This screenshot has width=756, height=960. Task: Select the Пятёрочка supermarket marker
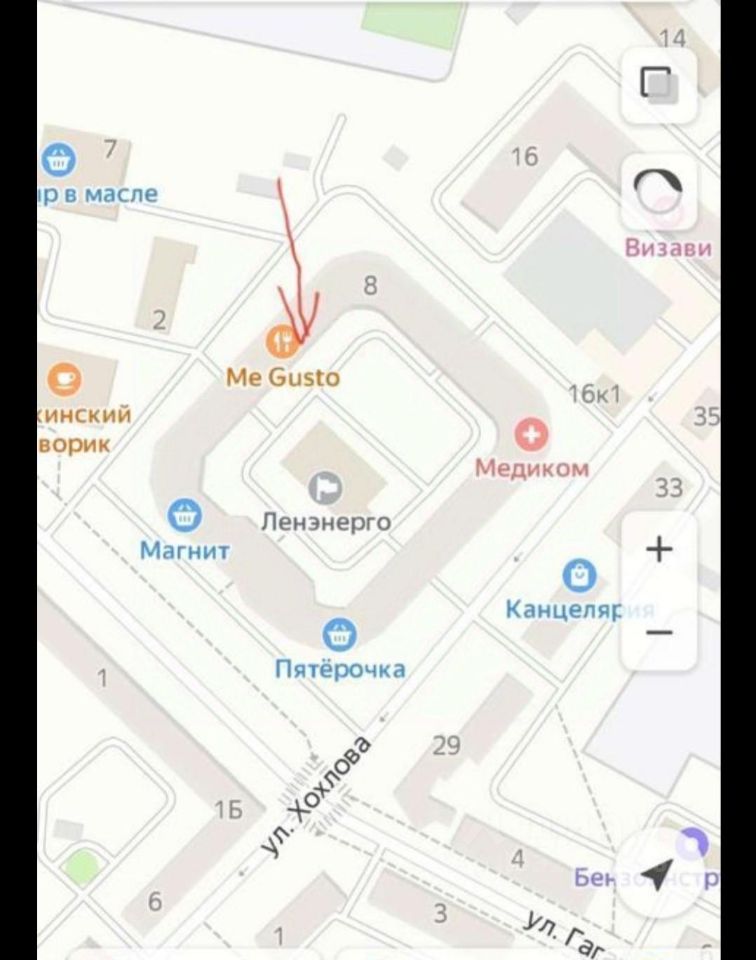(340, 633)
